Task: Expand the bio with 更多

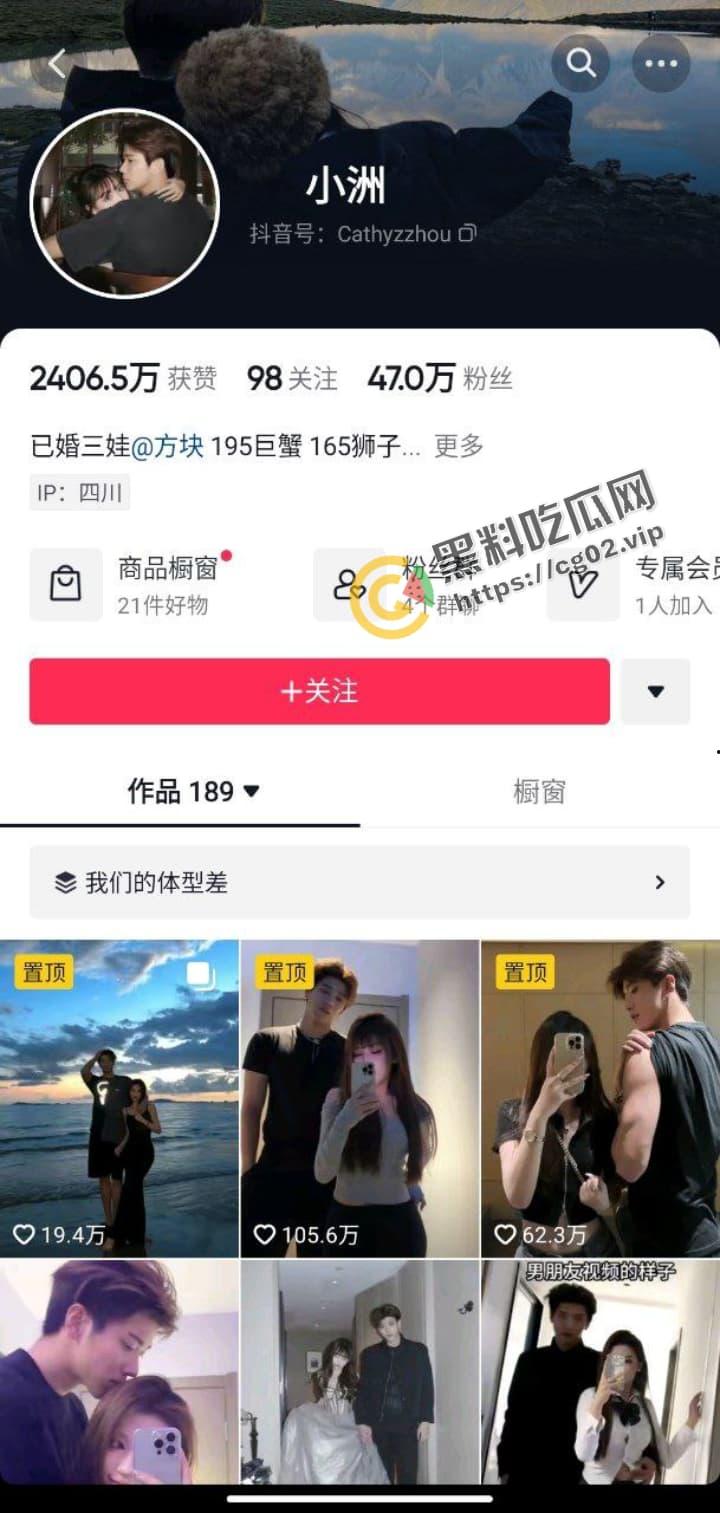Action: [x=459, y=446]
